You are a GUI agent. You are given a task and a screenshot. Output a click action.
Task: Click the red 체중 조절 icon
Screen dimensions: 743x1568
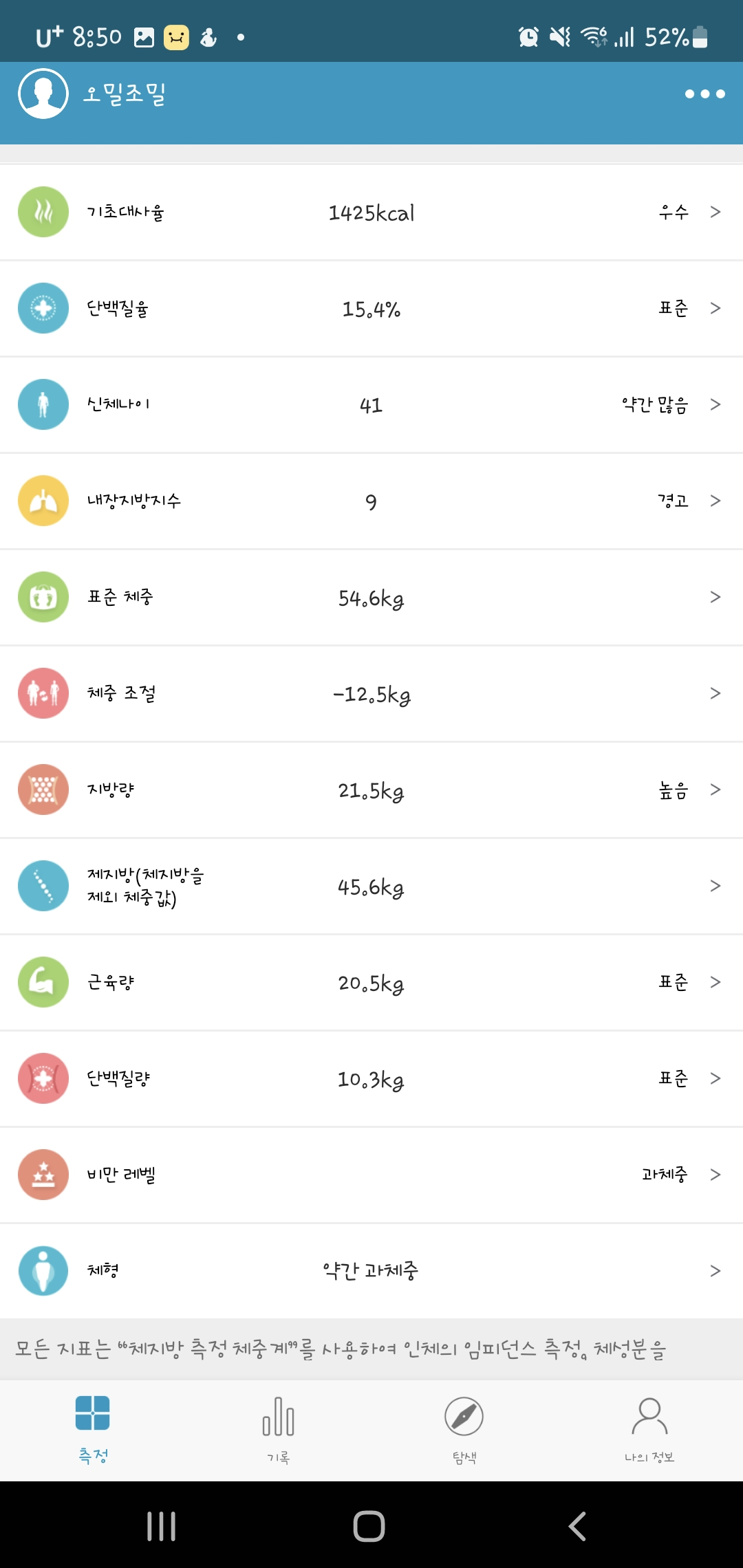coord(43,693)
